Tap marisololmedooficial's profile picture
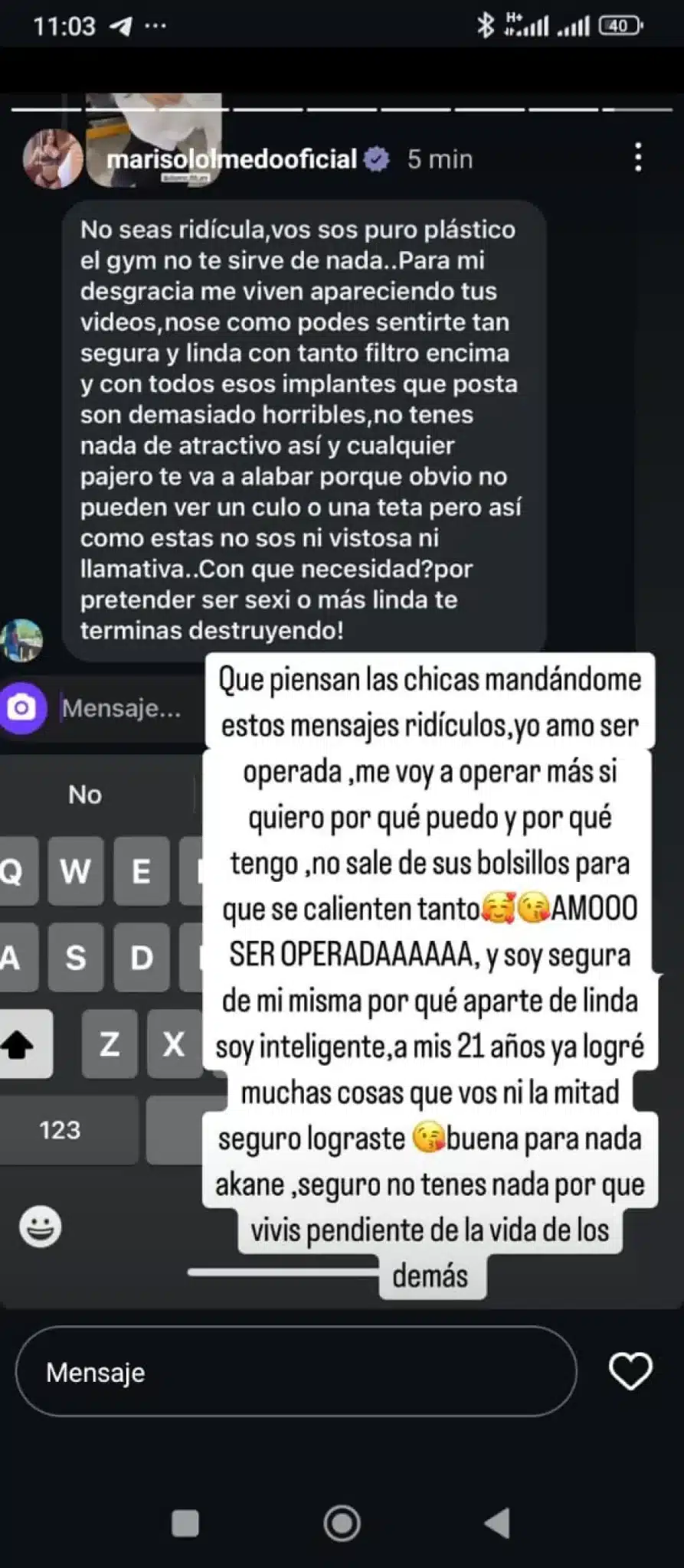Screen dimensions: 684x1568 tap(52, 159)
